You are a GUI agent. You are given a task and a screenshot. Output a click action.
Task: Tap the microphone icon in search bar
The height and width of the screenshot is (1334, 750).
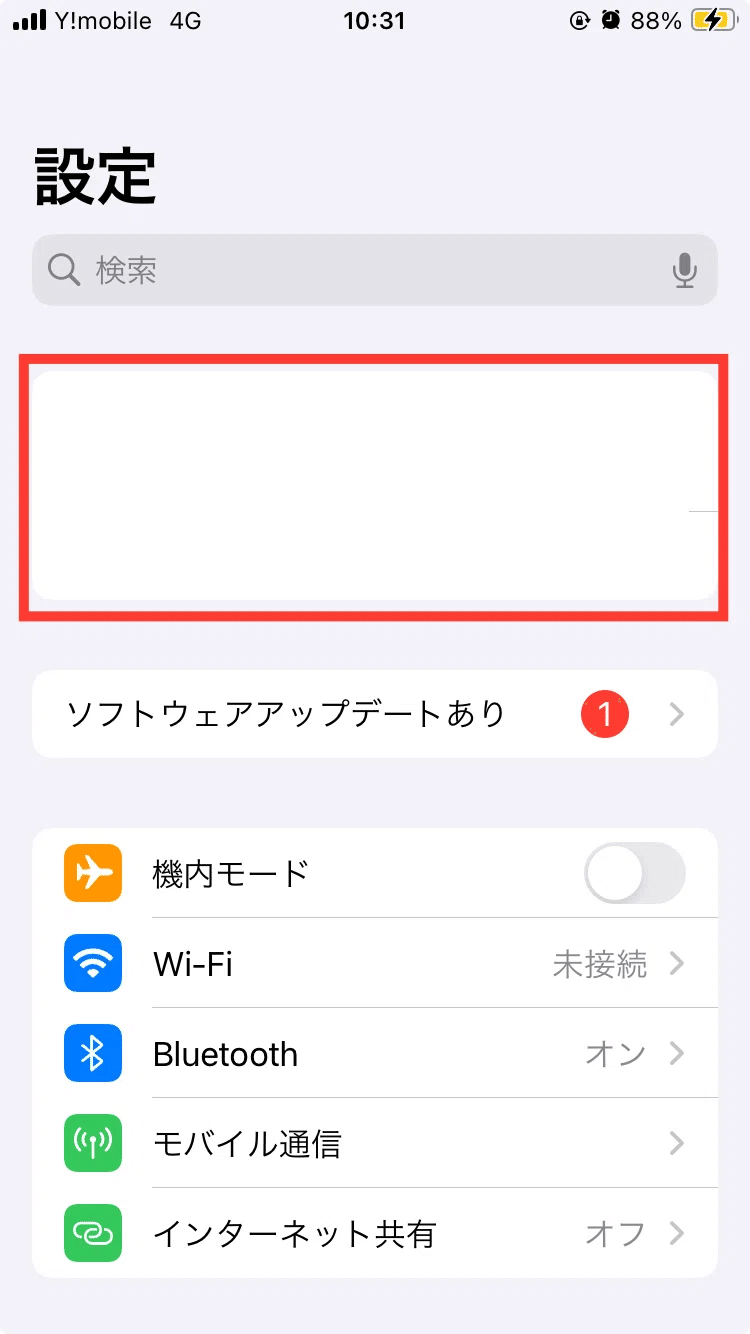click(685, 270)
